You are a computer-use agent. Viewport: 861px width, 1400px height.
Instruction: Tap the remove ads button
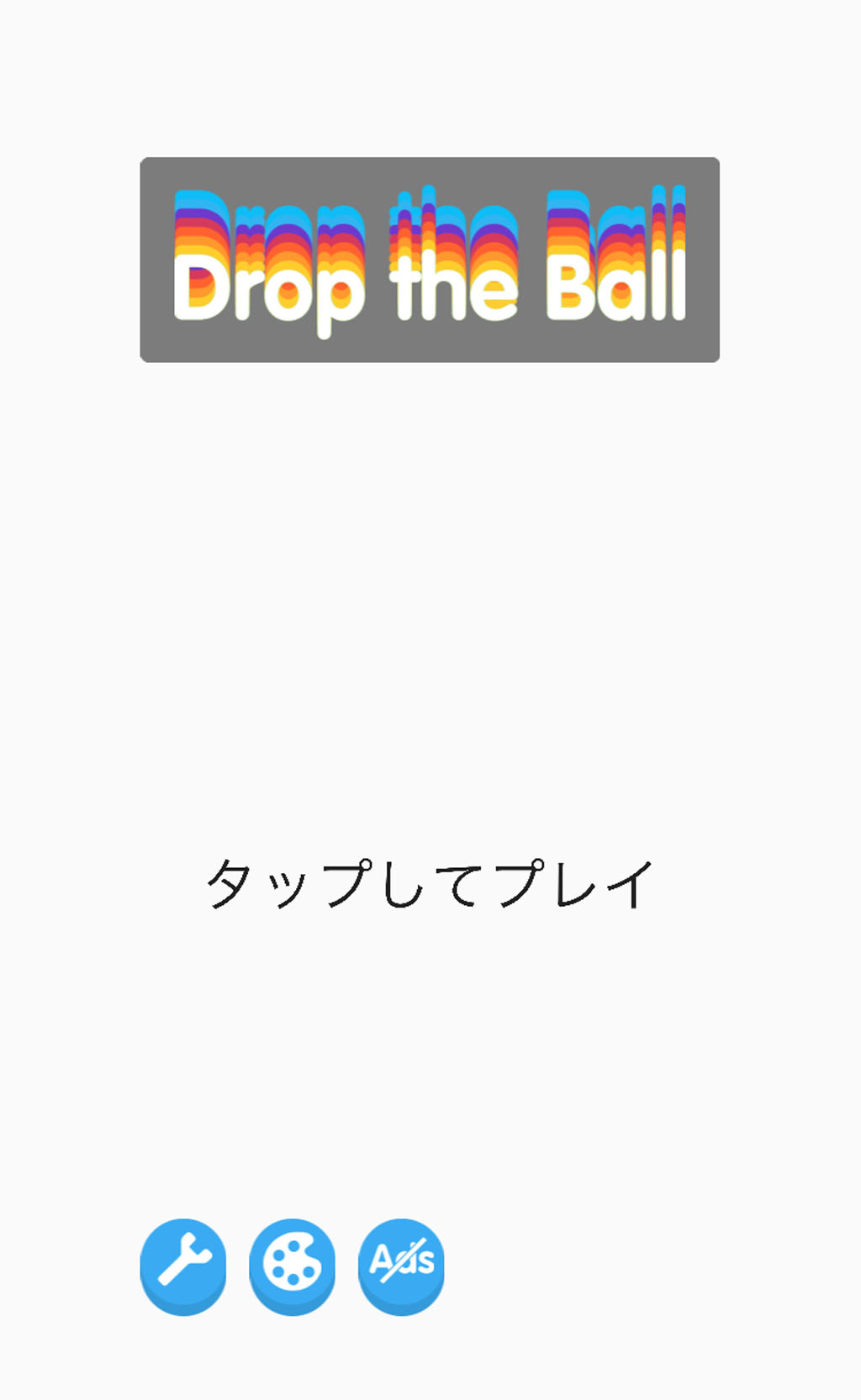(x=401, y=1263)
